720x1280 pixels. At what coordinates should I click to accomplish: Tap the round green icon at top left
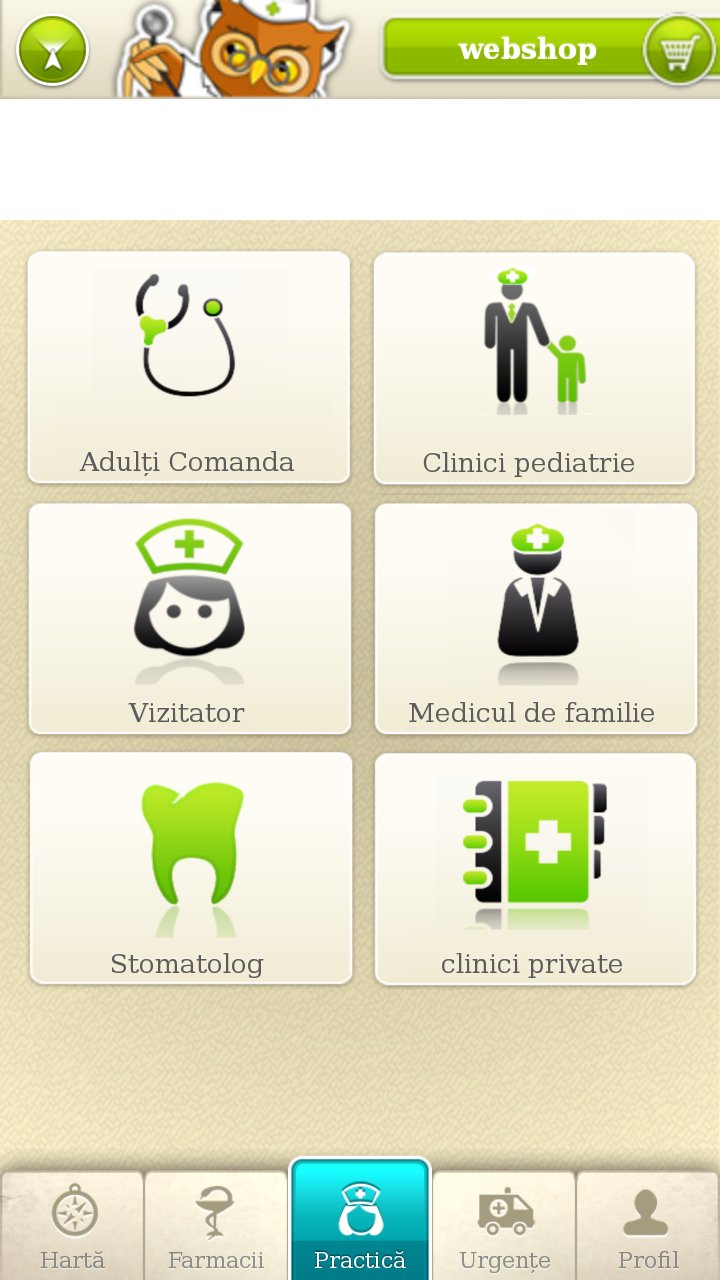[52, 50]
